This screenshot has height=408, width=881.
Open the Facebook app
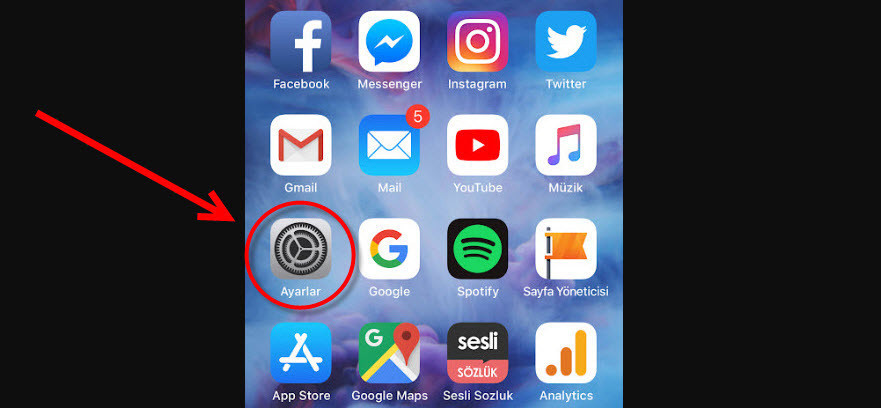301,42
